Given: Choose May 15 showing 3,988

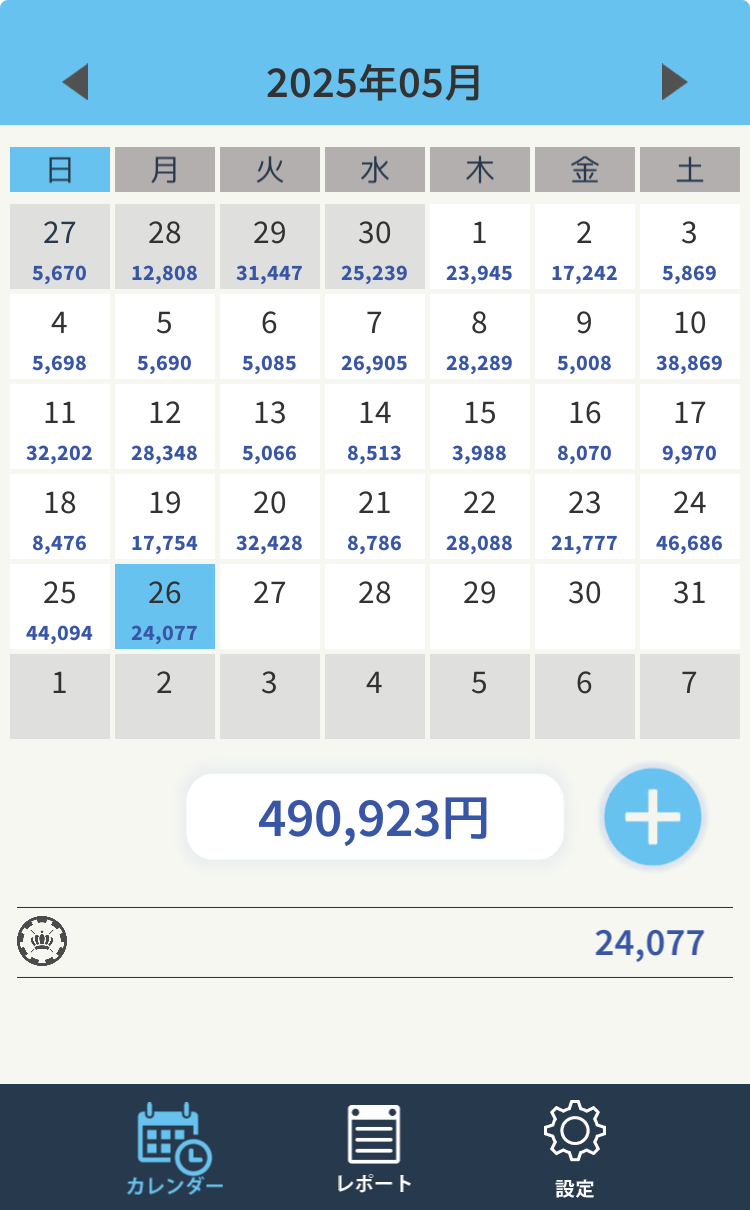Looking at the screenshot, I should tap(480, 427).
